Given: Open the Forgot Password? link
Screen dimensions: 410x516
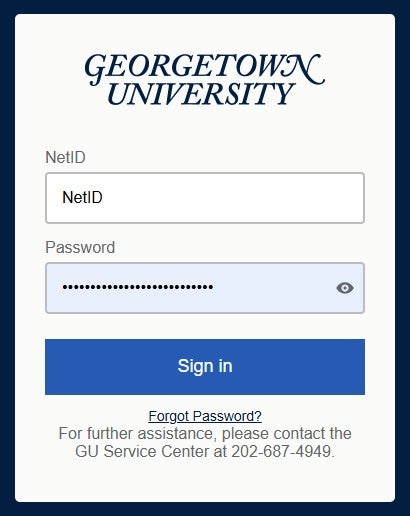Looking at the screenshot, I should 205,416.
